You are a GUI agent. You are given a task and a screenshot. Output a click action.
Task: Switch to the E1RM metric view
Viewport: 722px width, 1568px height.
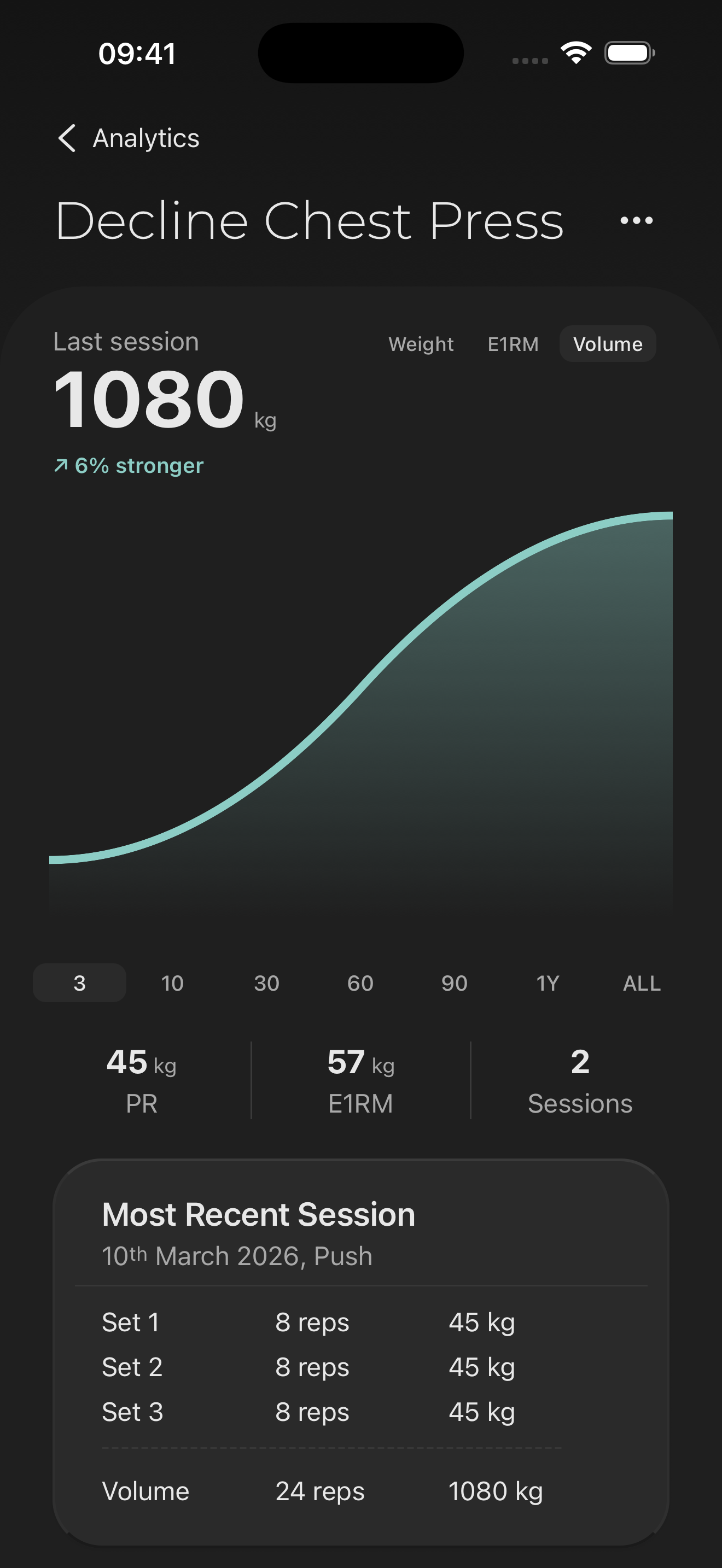tap(513, 344)
